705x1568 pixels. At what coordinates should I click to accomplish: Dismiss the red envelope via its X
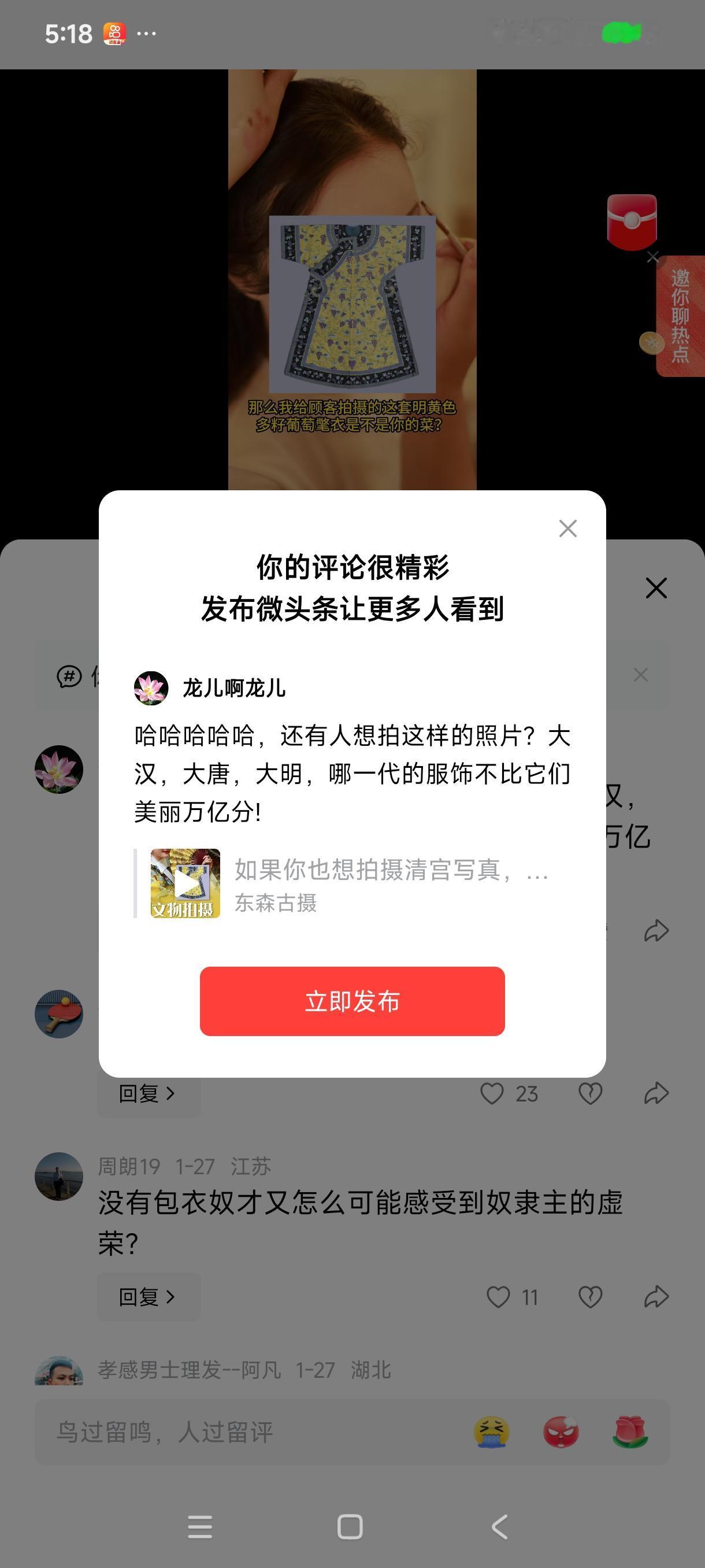coord(654,257)
